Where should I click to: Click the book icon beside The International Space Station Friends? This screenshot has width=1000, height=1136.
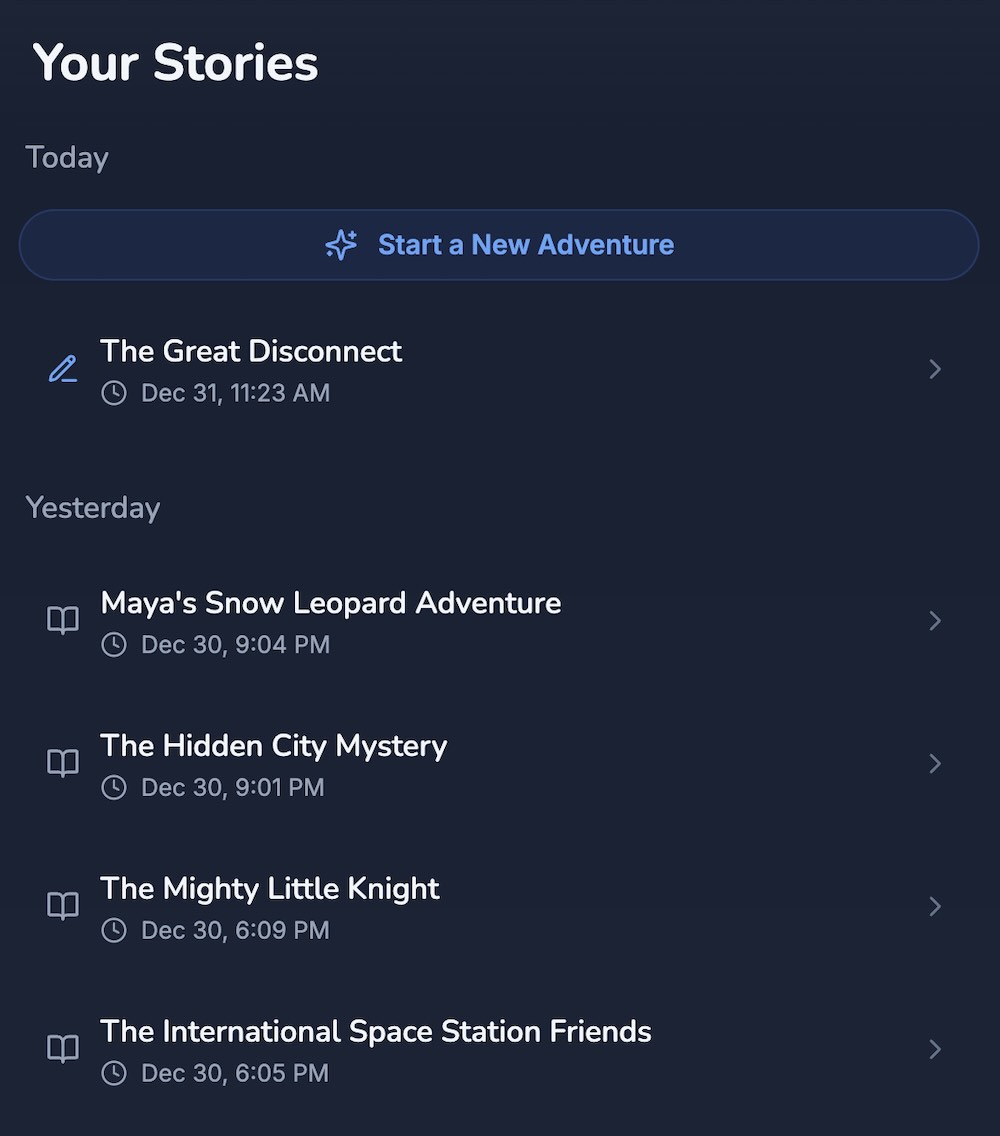pyautogui.click(x=62, y=1049)
